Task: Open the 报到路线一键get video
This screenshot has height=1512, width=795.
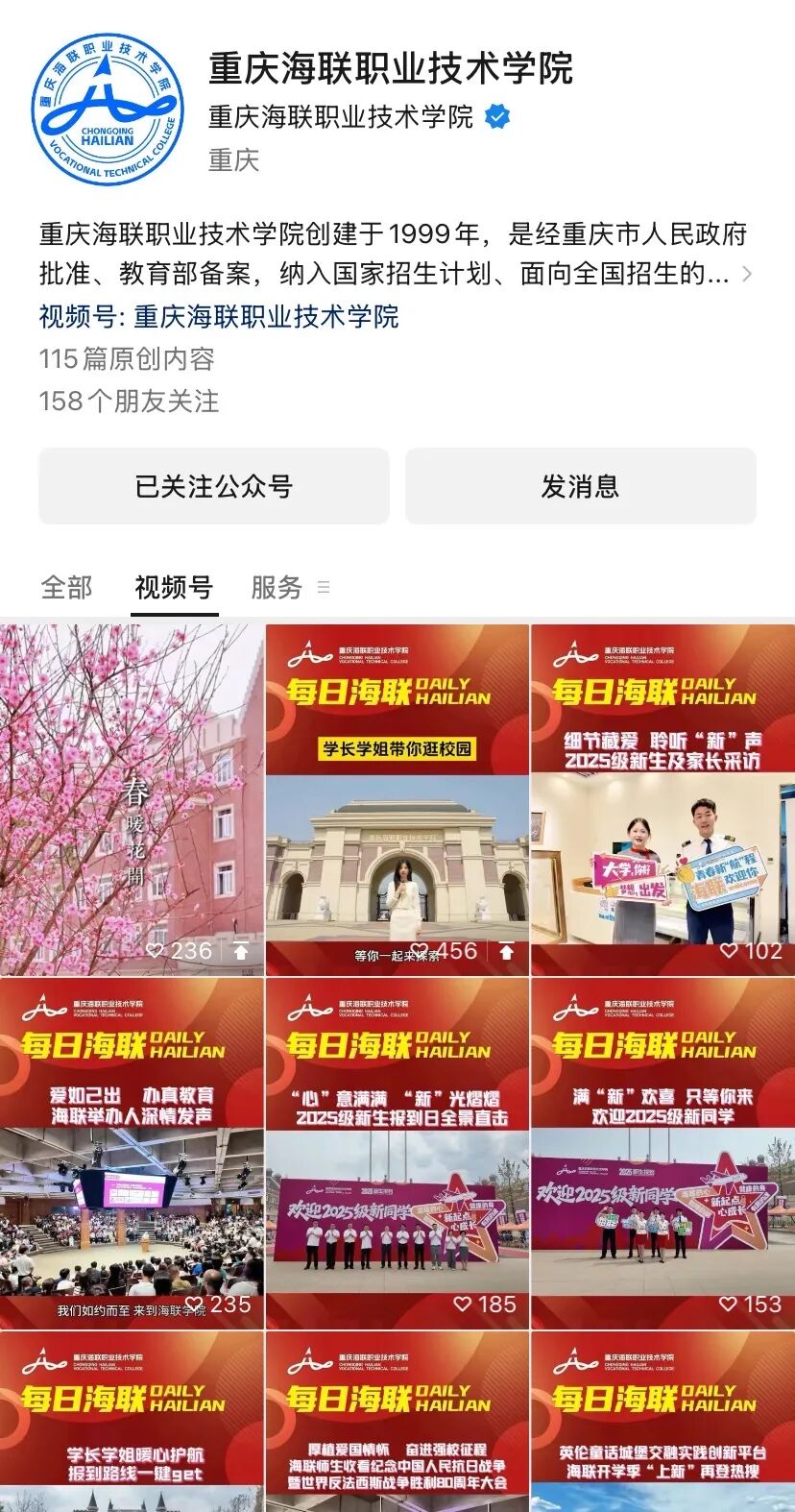Action: click(x=132, y=1422)
